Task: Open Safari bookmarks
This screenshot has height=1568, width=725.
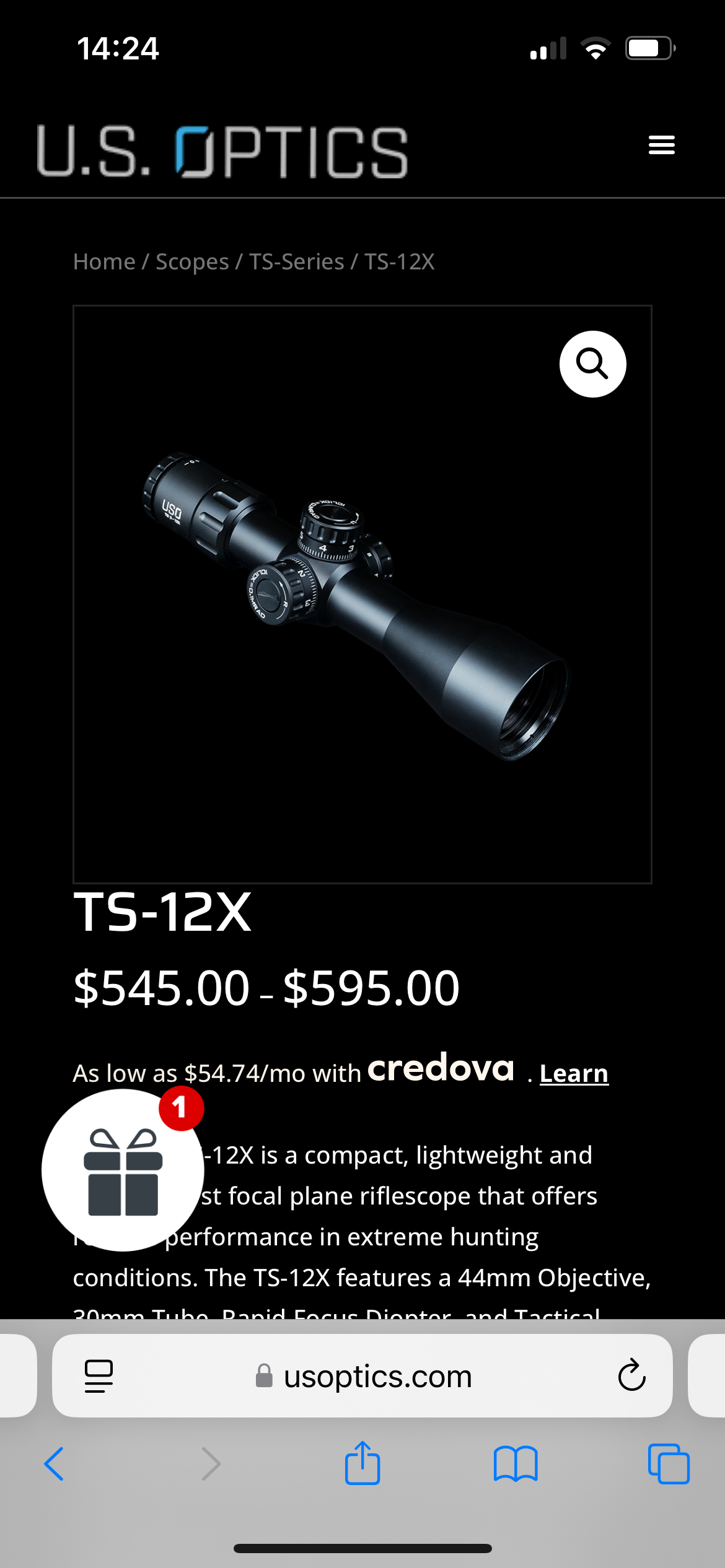Action: 516,1464
